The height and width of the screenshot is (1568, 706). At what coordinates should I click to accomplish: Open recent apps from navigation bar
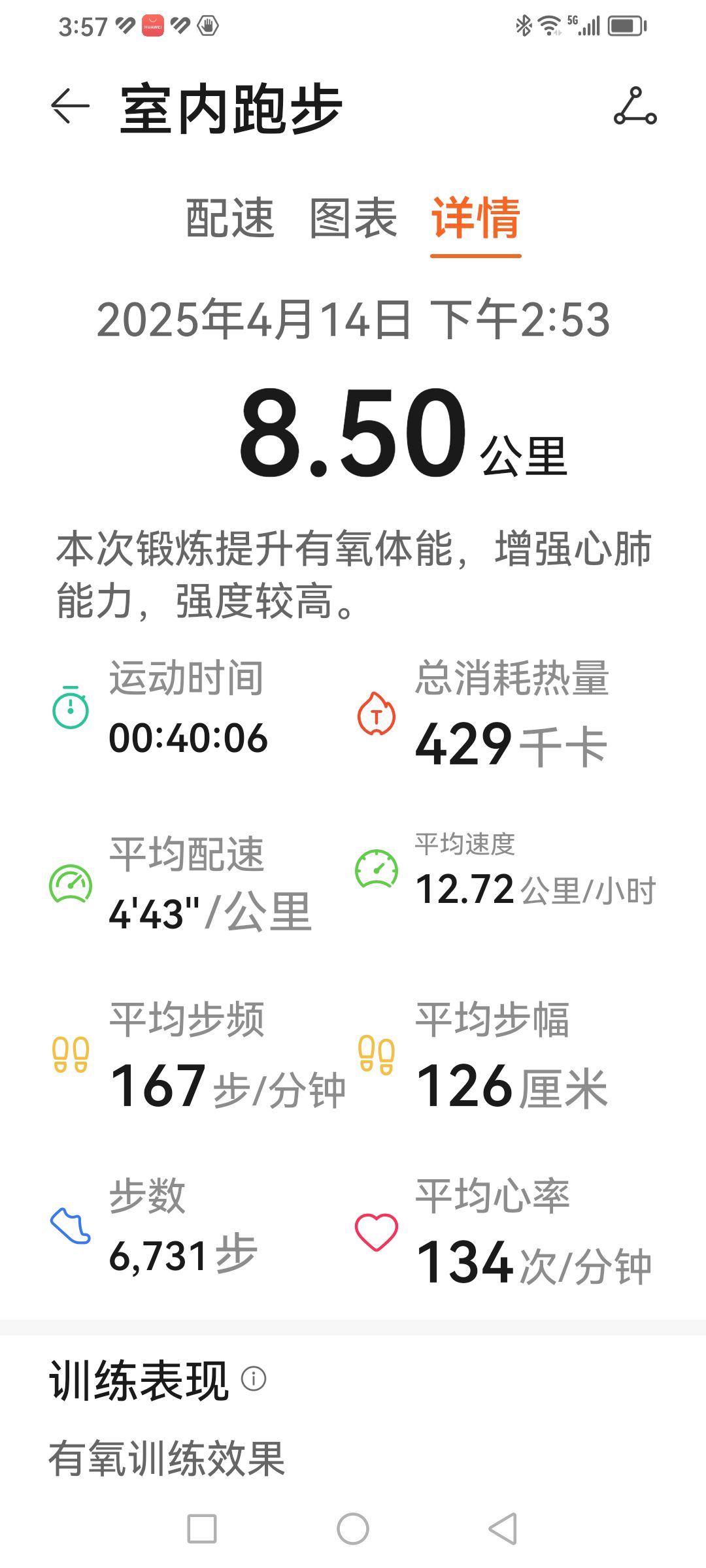pyautogui.click(x=202, y=1529)
